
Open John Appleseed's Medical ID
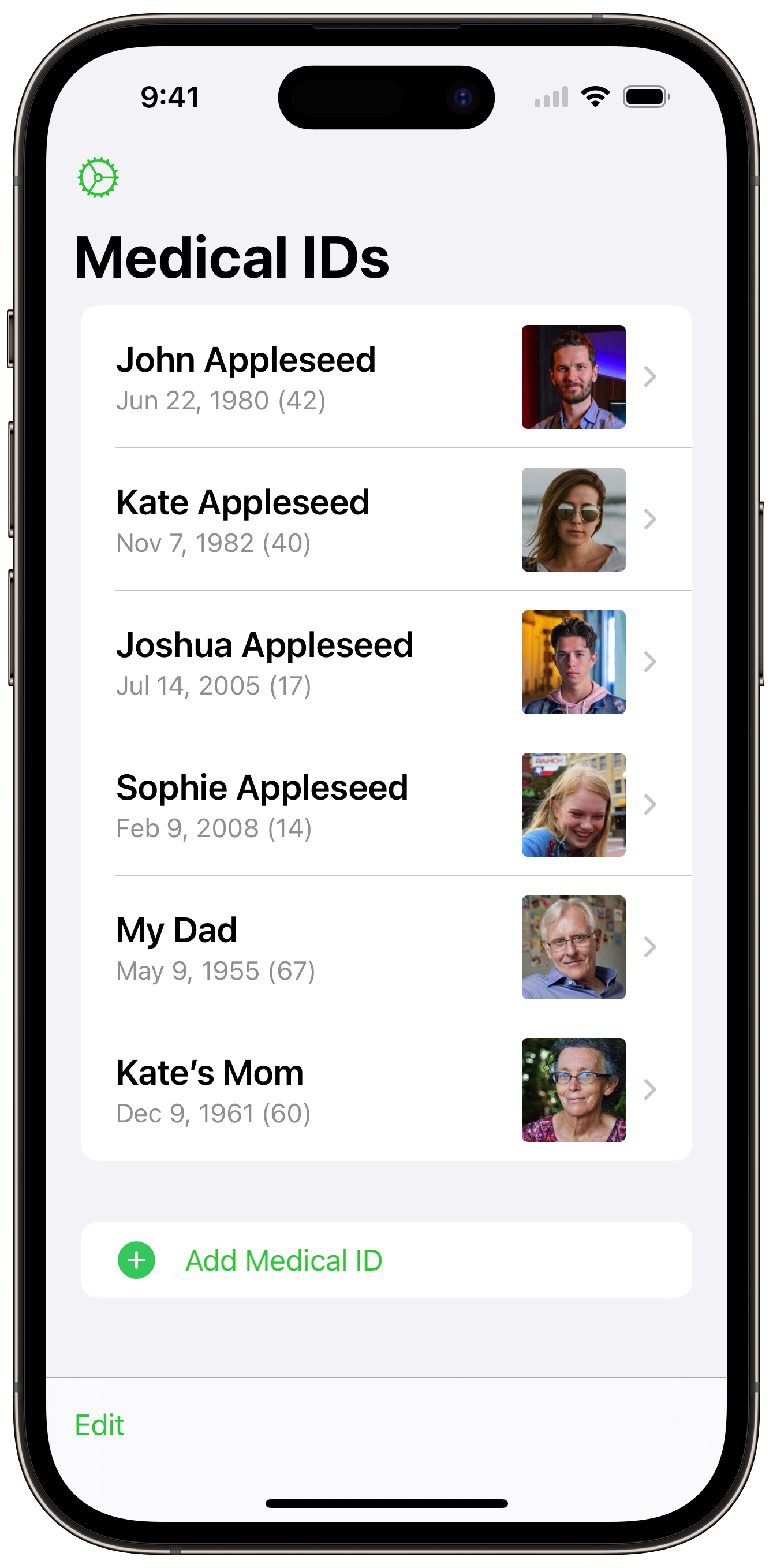pyautogui.click(x=386, y=377)
